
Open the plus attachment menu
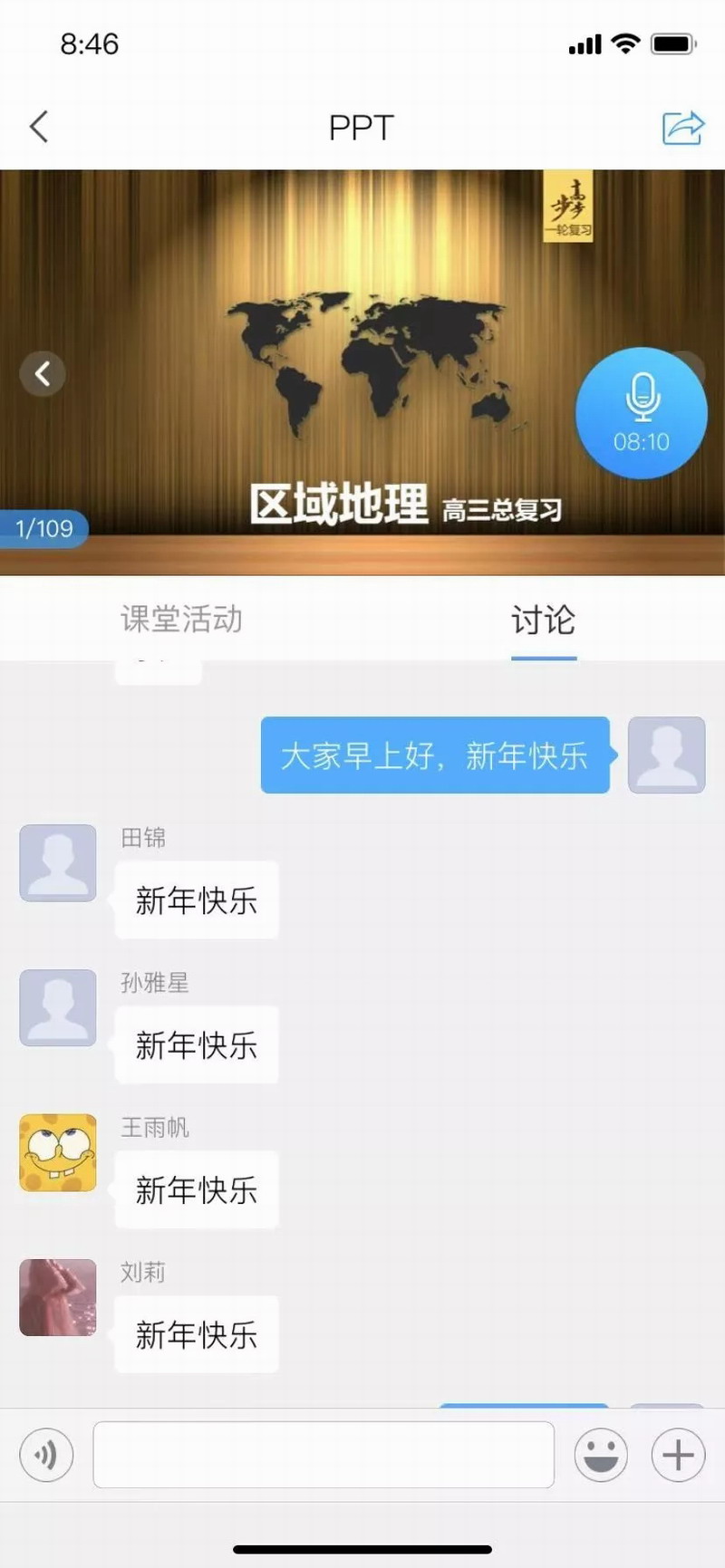pos(678,1455)
